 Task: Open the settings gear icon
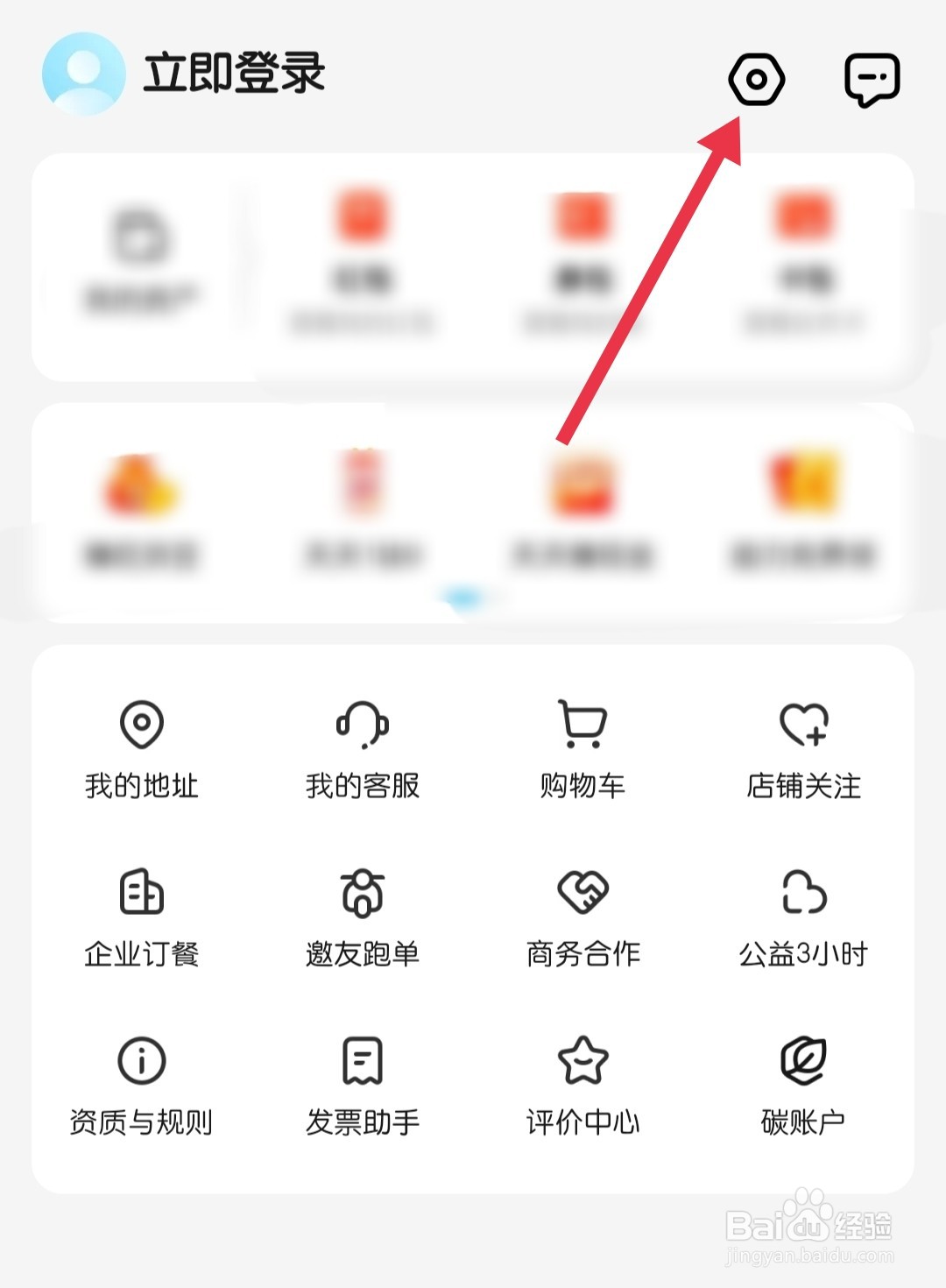(x=756, y=79)
